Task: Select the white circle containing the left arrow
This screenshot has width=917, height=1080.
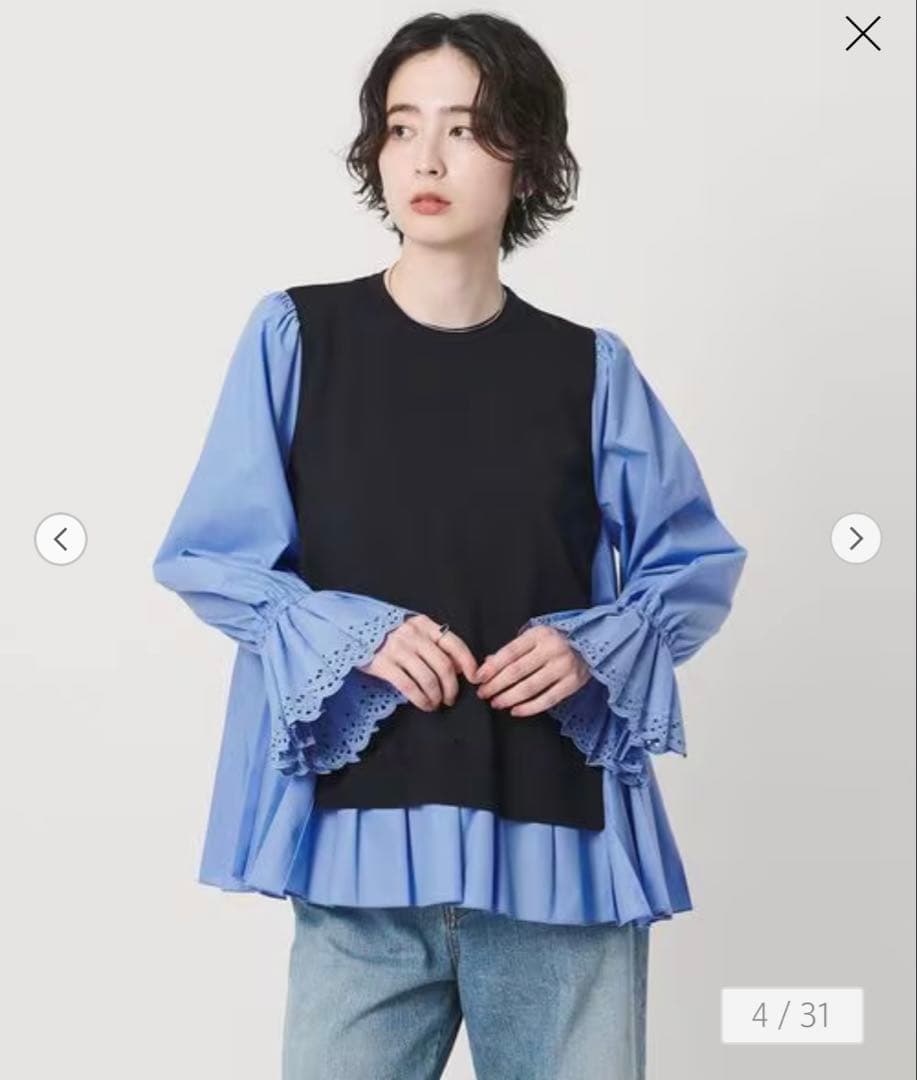Action: [x=60, y=538]
